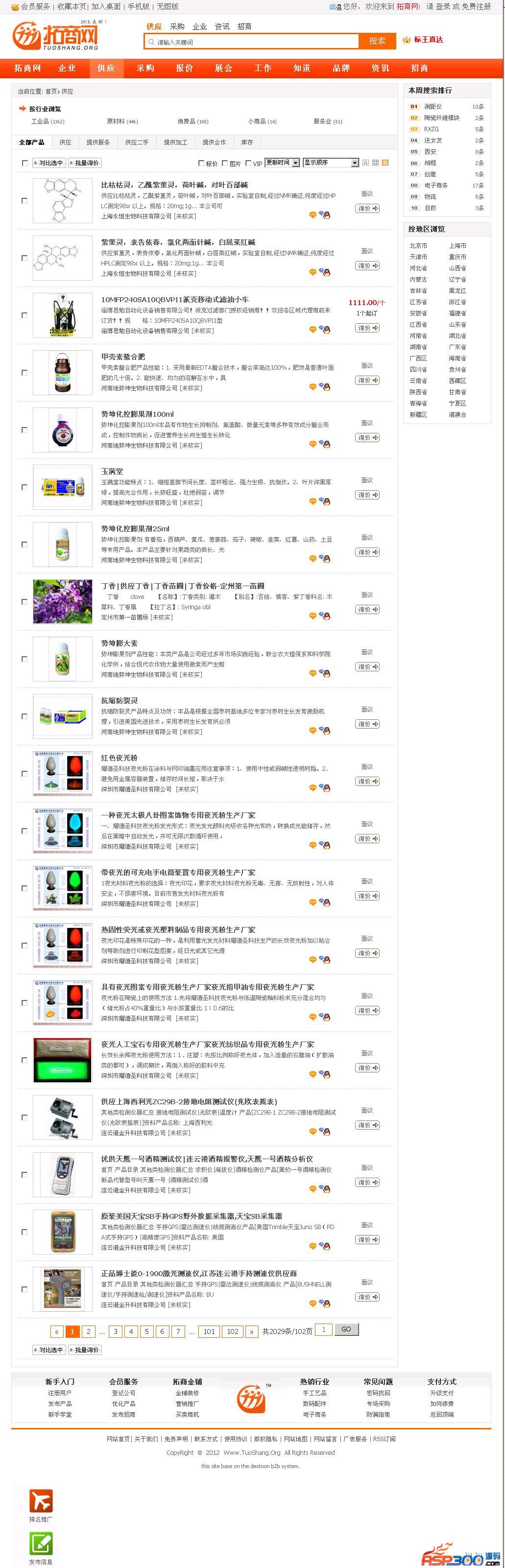
Task: Expand the 显示顺序 sort dropdown
Action: click(x=331, y=163)
